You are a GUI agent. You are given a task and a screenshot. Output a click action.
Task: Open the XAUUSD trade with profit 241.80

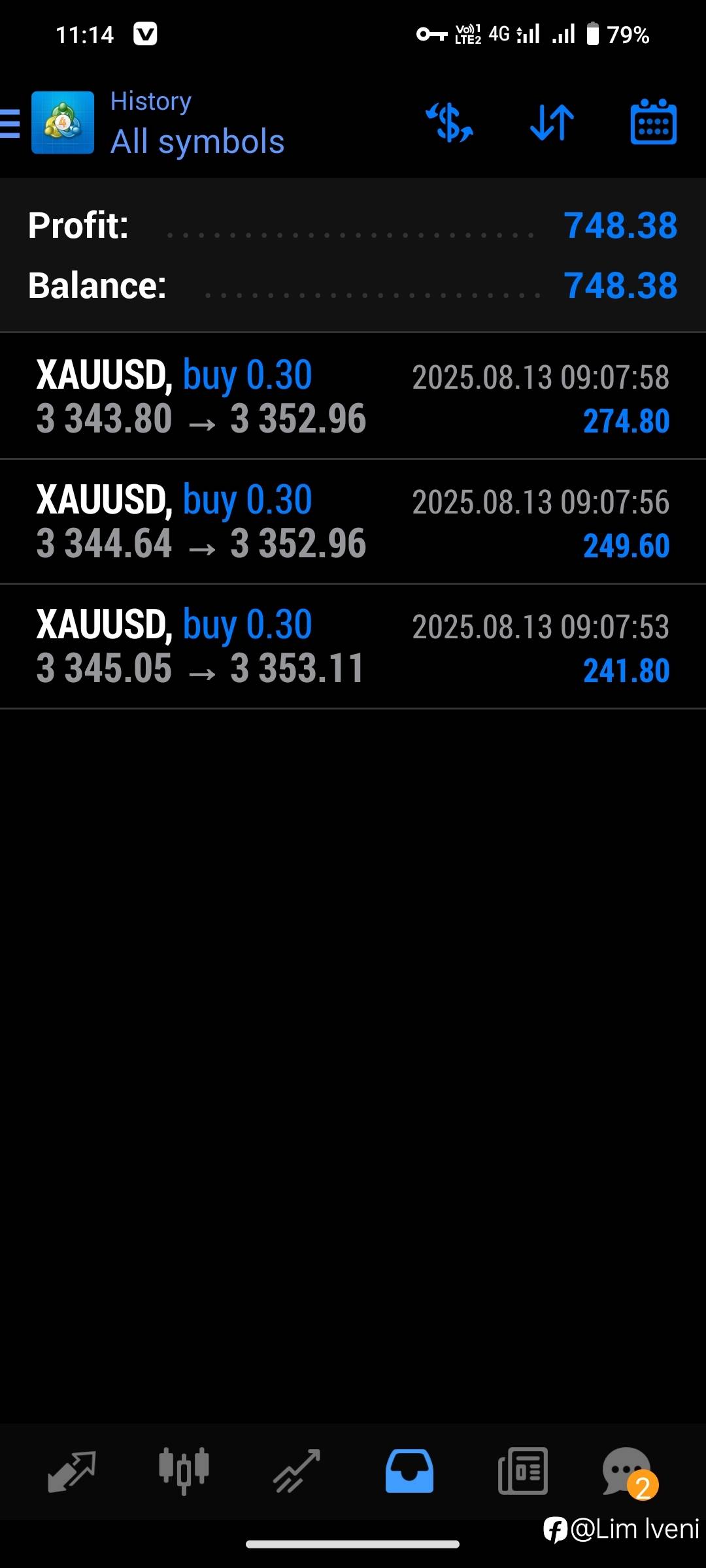[x=353, y=646]
